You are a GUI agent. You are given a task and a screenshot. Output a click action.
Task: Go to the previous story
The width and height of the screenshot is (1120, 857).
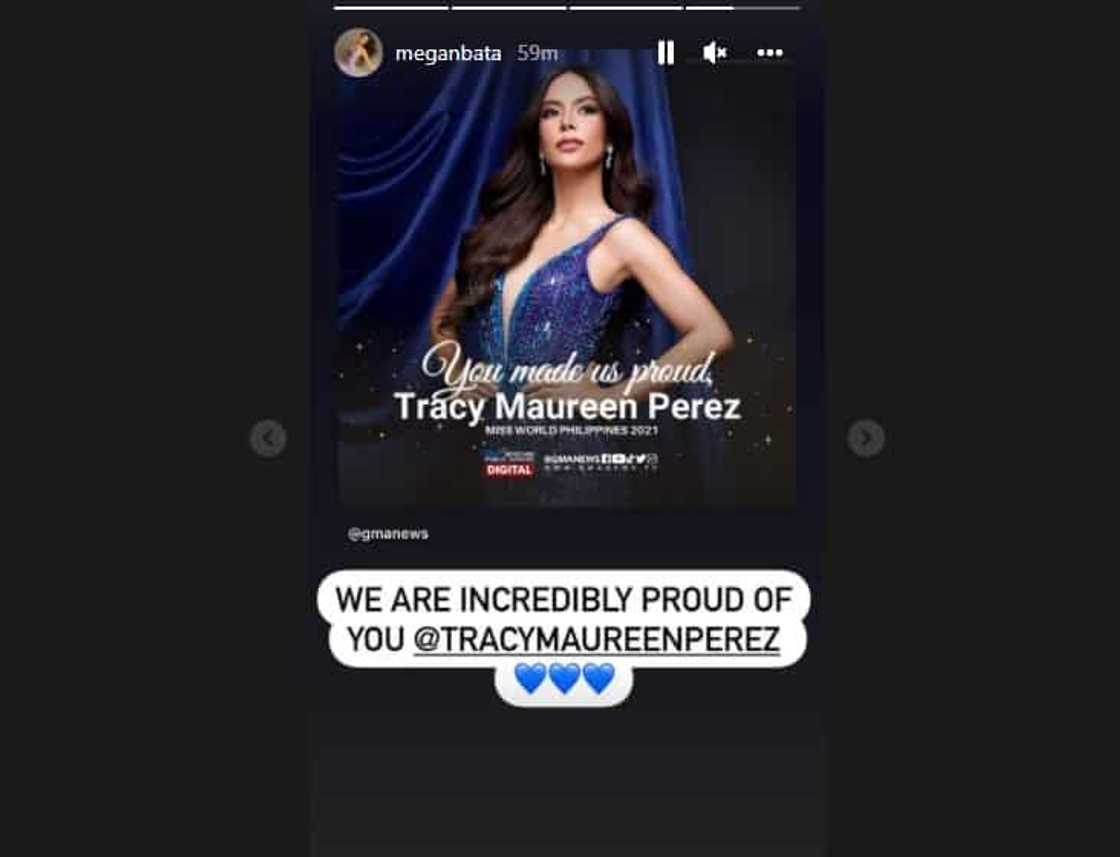(x=268, y=438)
